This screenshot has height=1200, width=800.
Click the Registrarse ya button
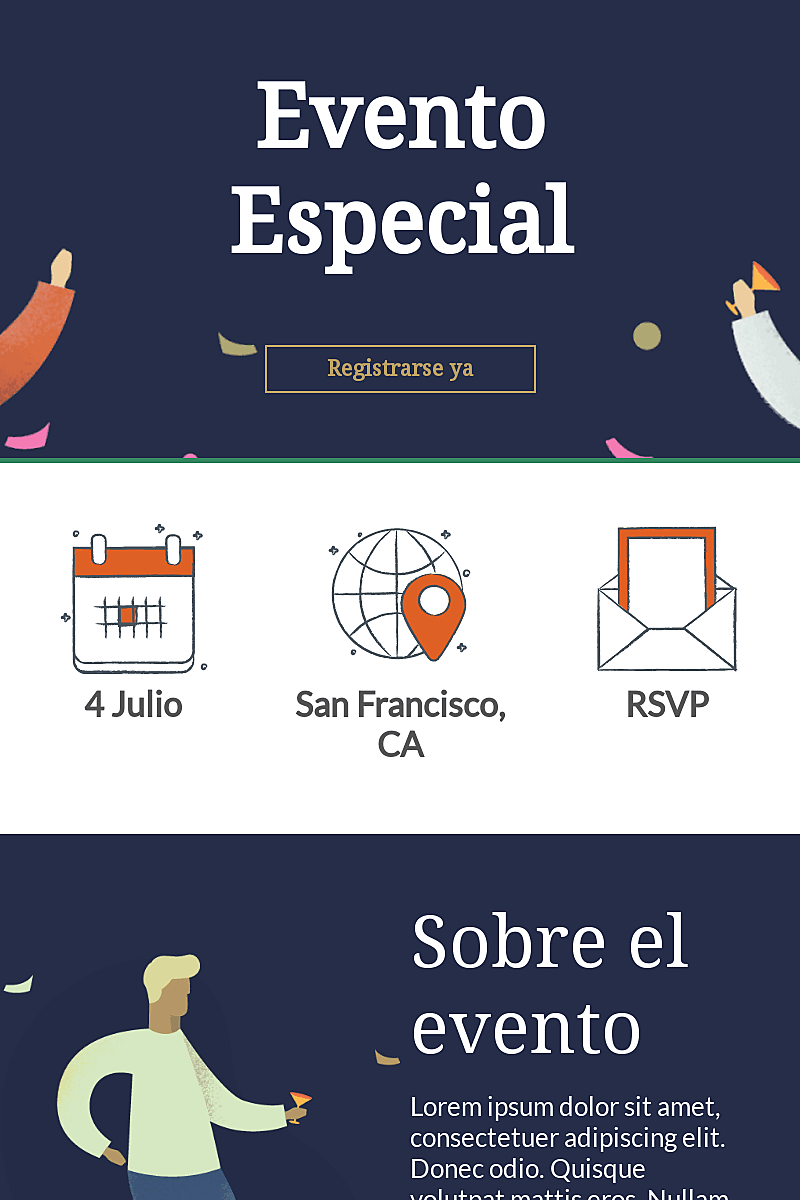400,368
